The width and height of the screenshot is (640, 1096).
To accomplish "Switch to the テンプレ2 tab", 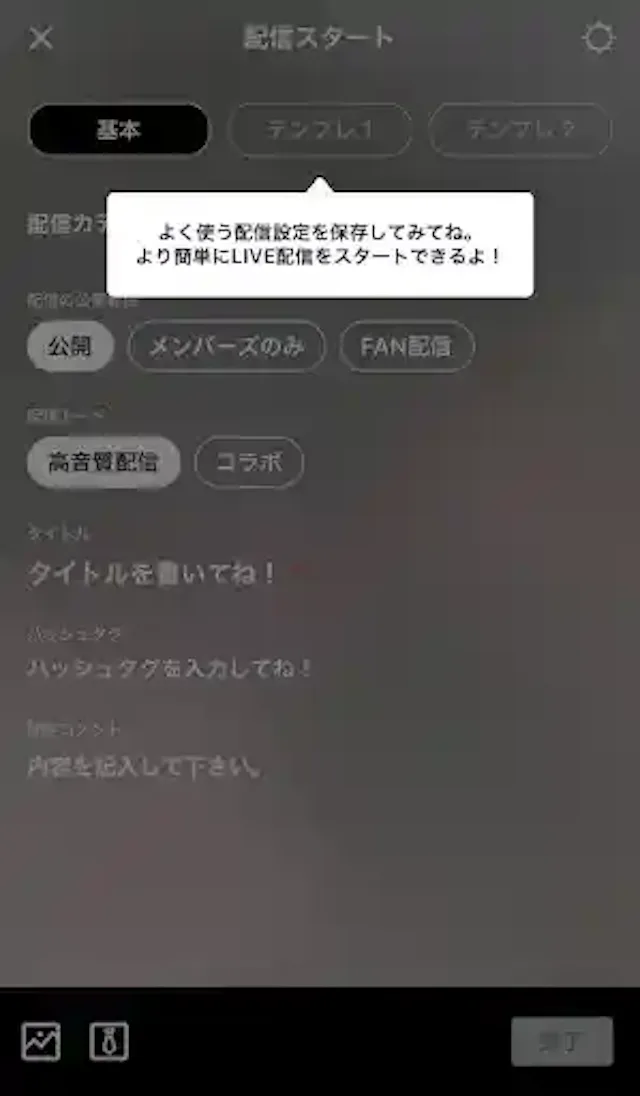I will point(520,130).
